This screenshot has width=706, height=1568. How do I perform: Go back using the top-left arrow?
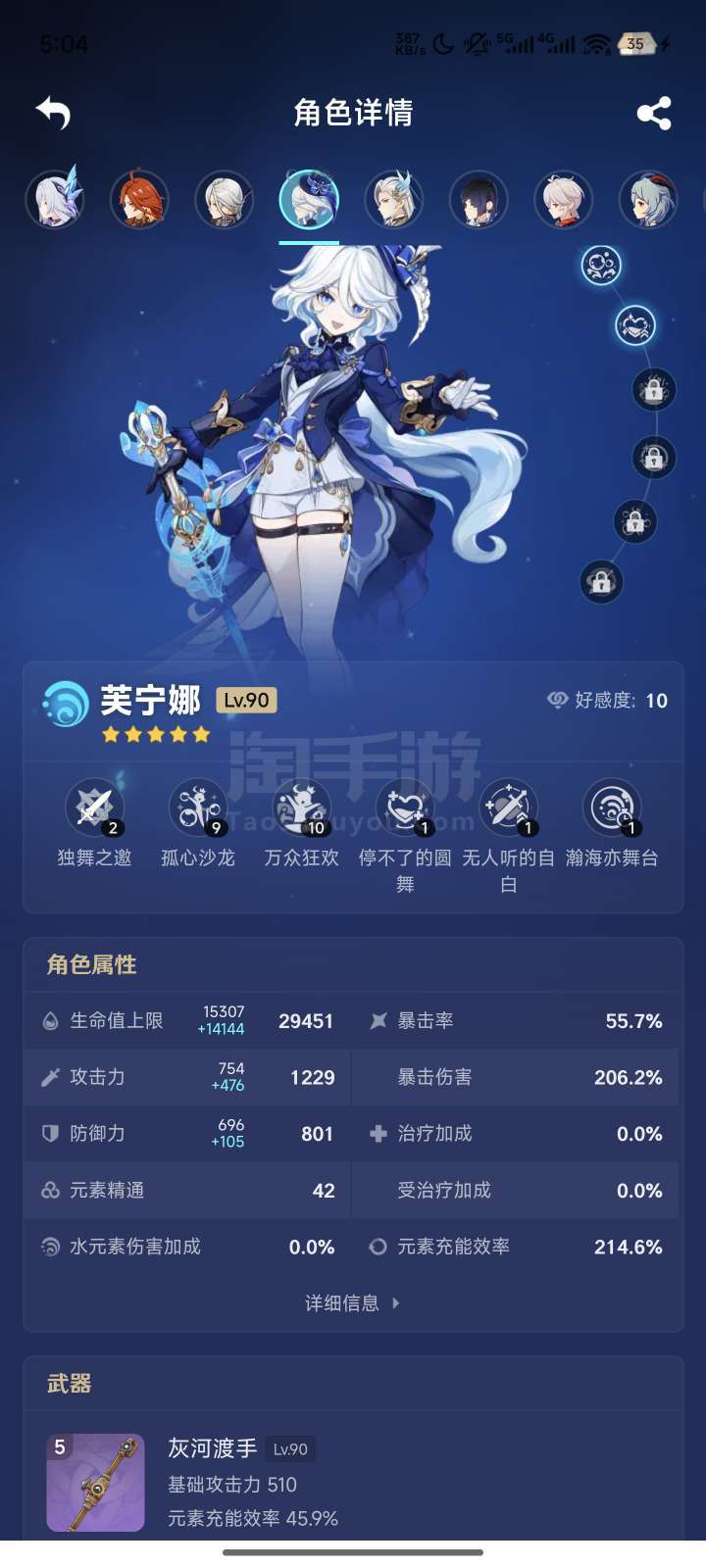click(x=53, y=113)
